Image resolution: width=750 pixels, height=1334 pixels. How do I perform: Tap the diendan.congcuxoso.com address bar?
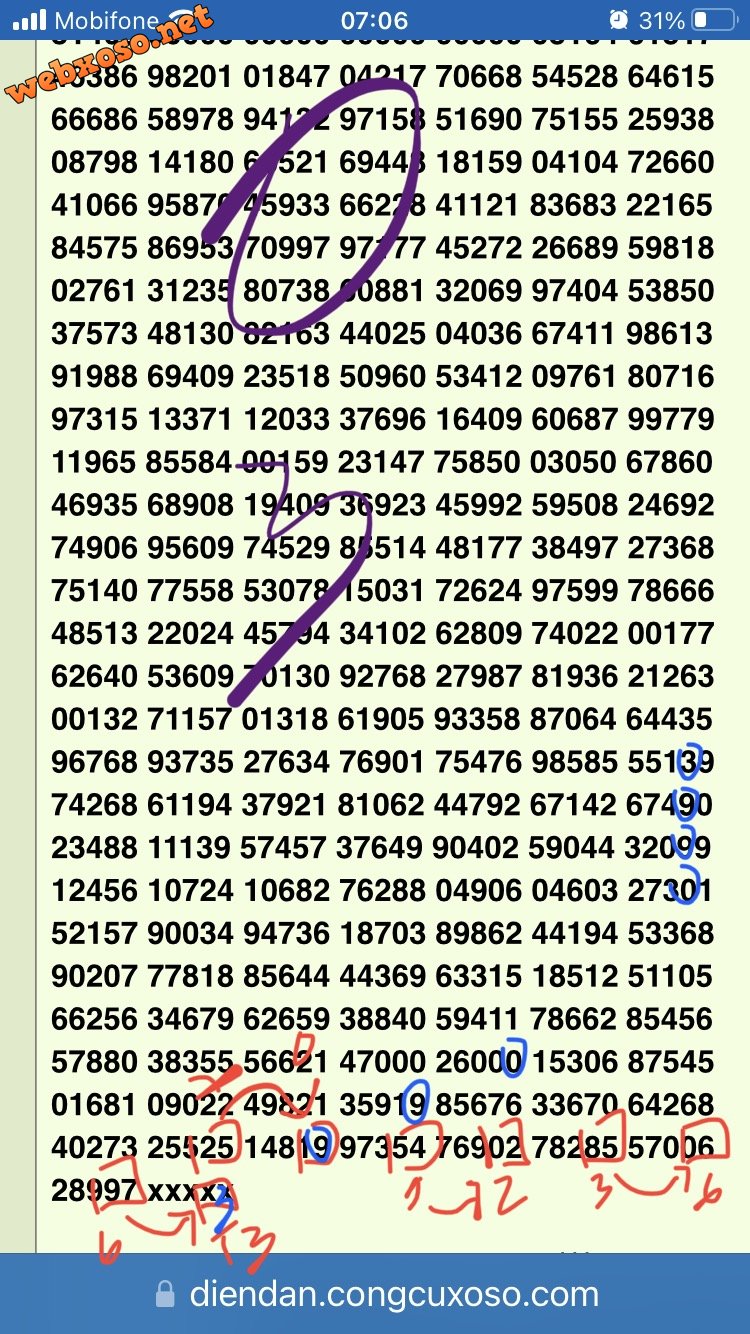(x=378, y=1295)
